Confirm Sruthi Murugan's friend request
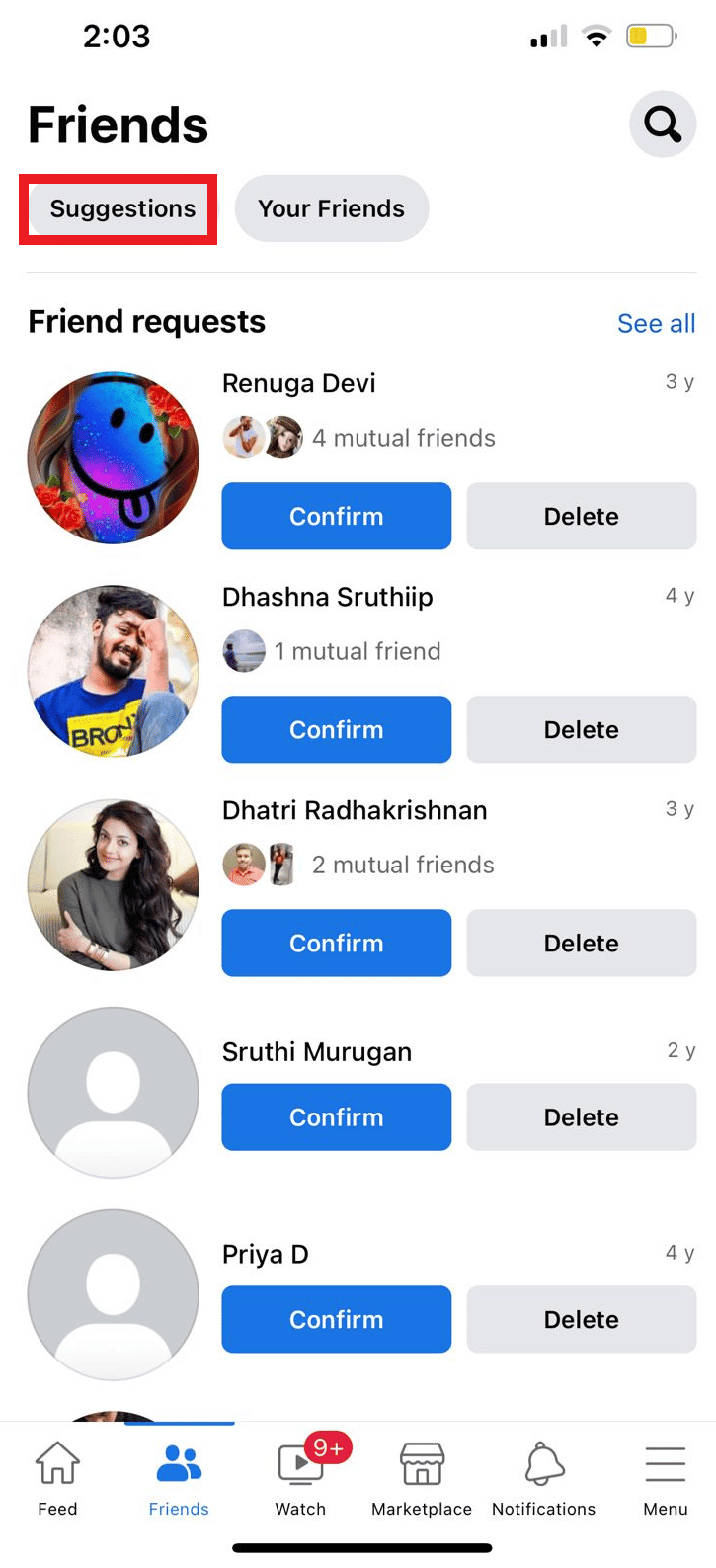 337,1116
